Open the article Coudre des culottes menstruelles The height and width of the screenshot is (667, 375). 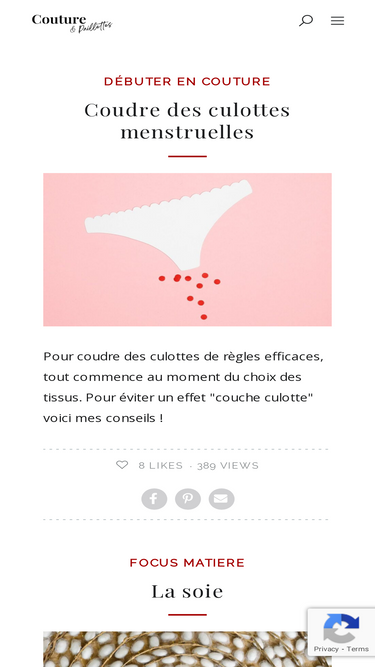click(x=187, y=121)
